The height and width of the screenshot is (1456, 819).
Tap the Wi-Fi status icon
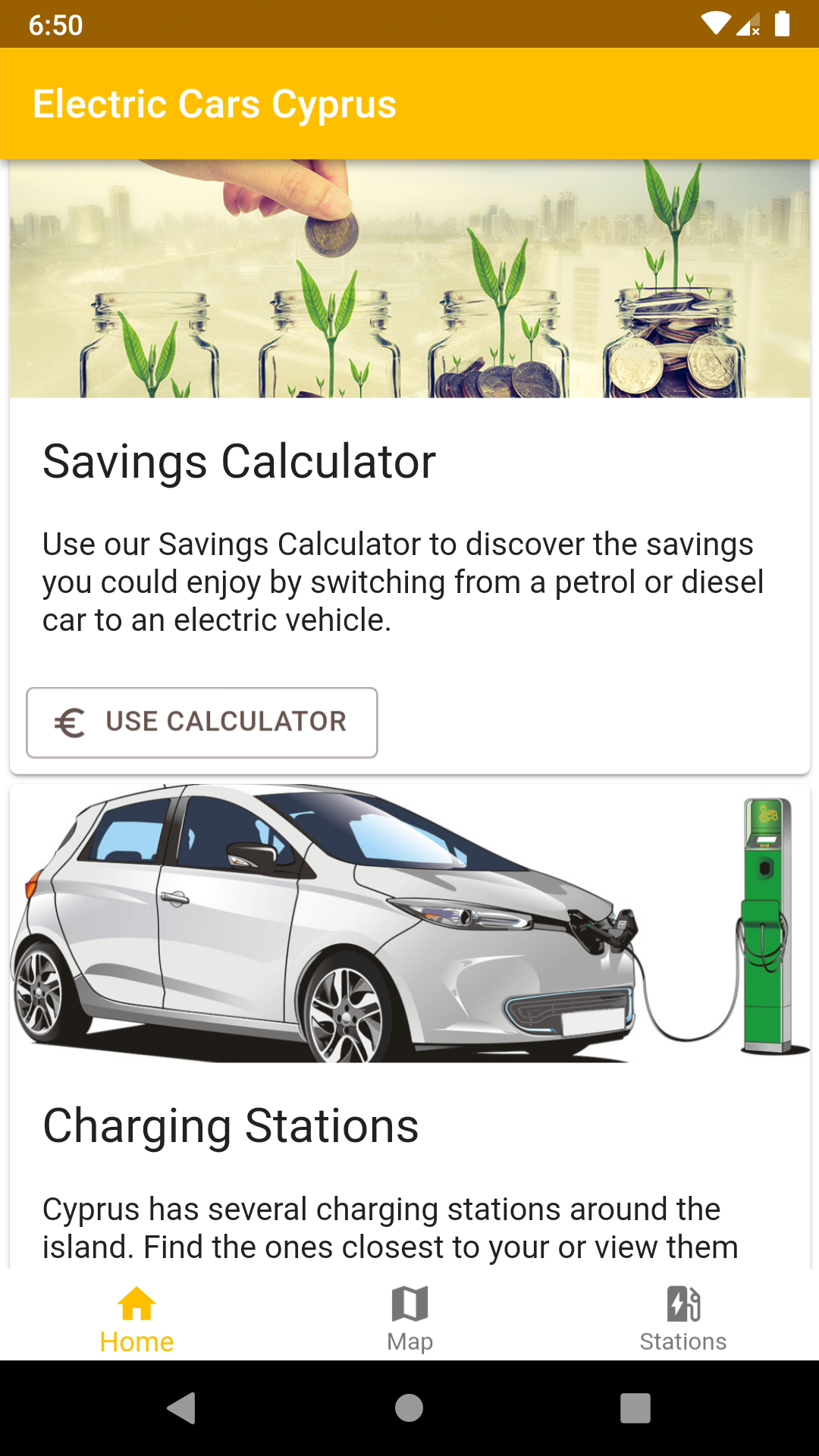715,23
